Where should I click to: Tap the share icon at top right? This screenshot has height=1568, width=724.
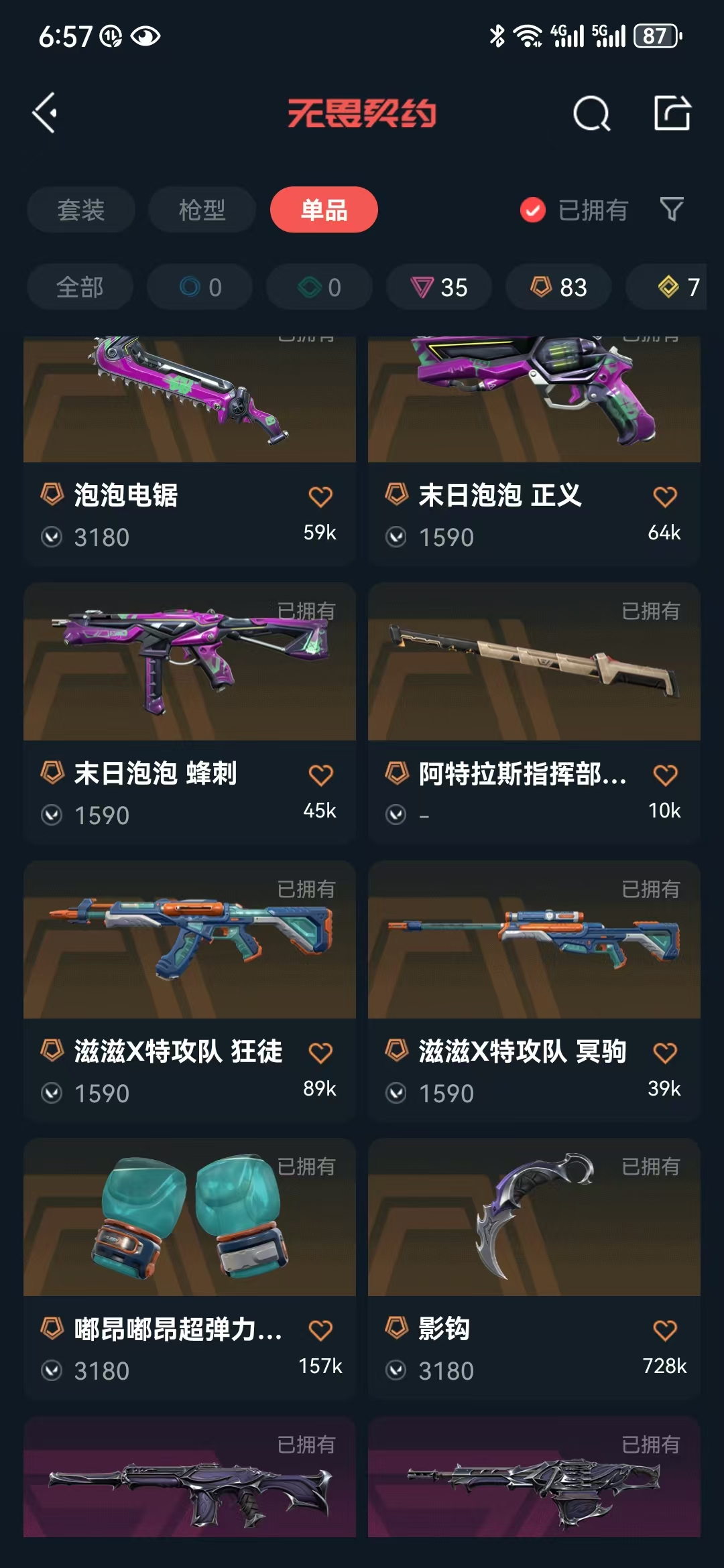pos(672,113)
